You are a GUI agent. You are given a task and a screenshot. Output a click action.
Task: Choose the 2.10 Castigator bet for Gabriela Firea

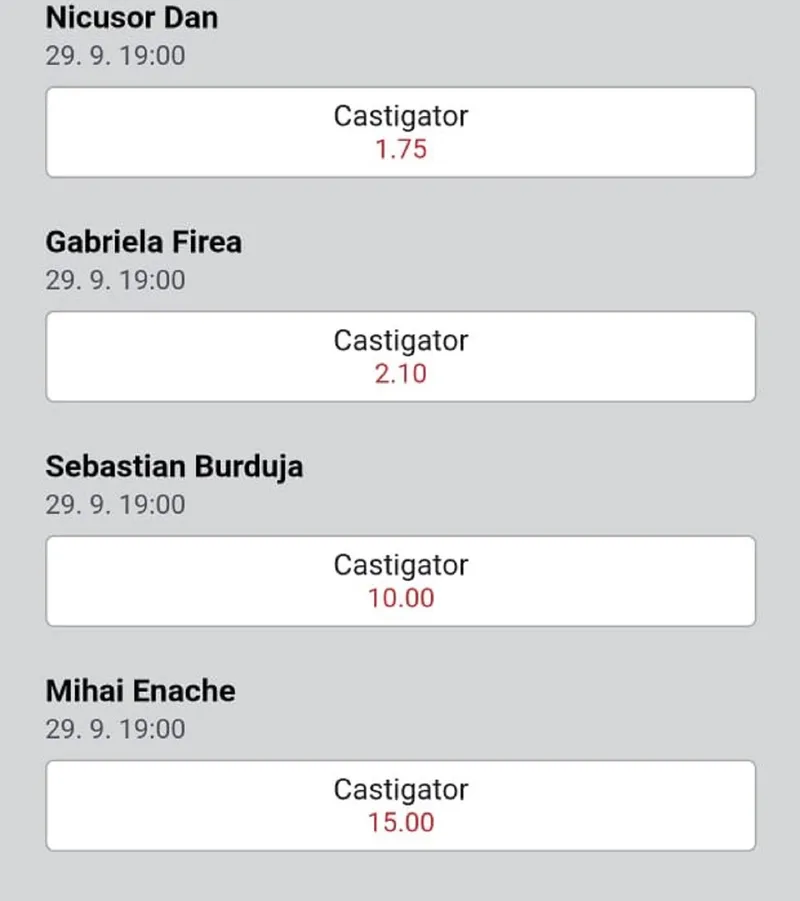point(400,357)
